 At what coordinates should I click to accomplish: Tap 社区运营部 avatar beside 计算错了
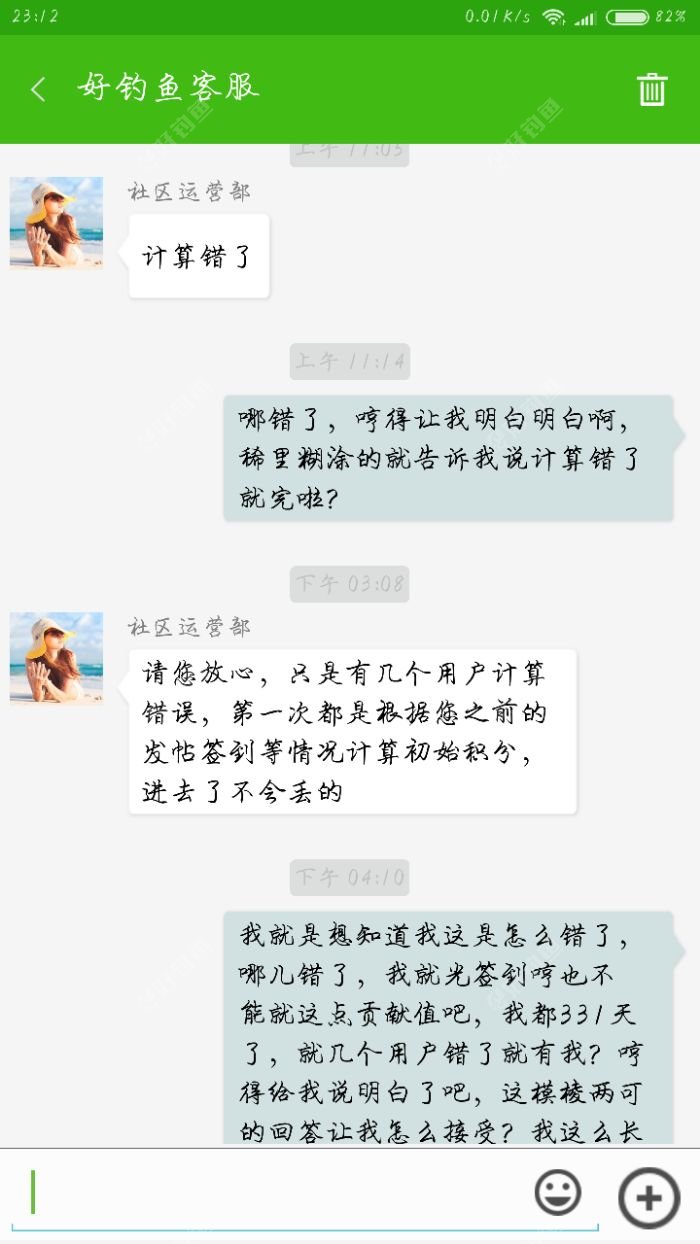(56, 223)
